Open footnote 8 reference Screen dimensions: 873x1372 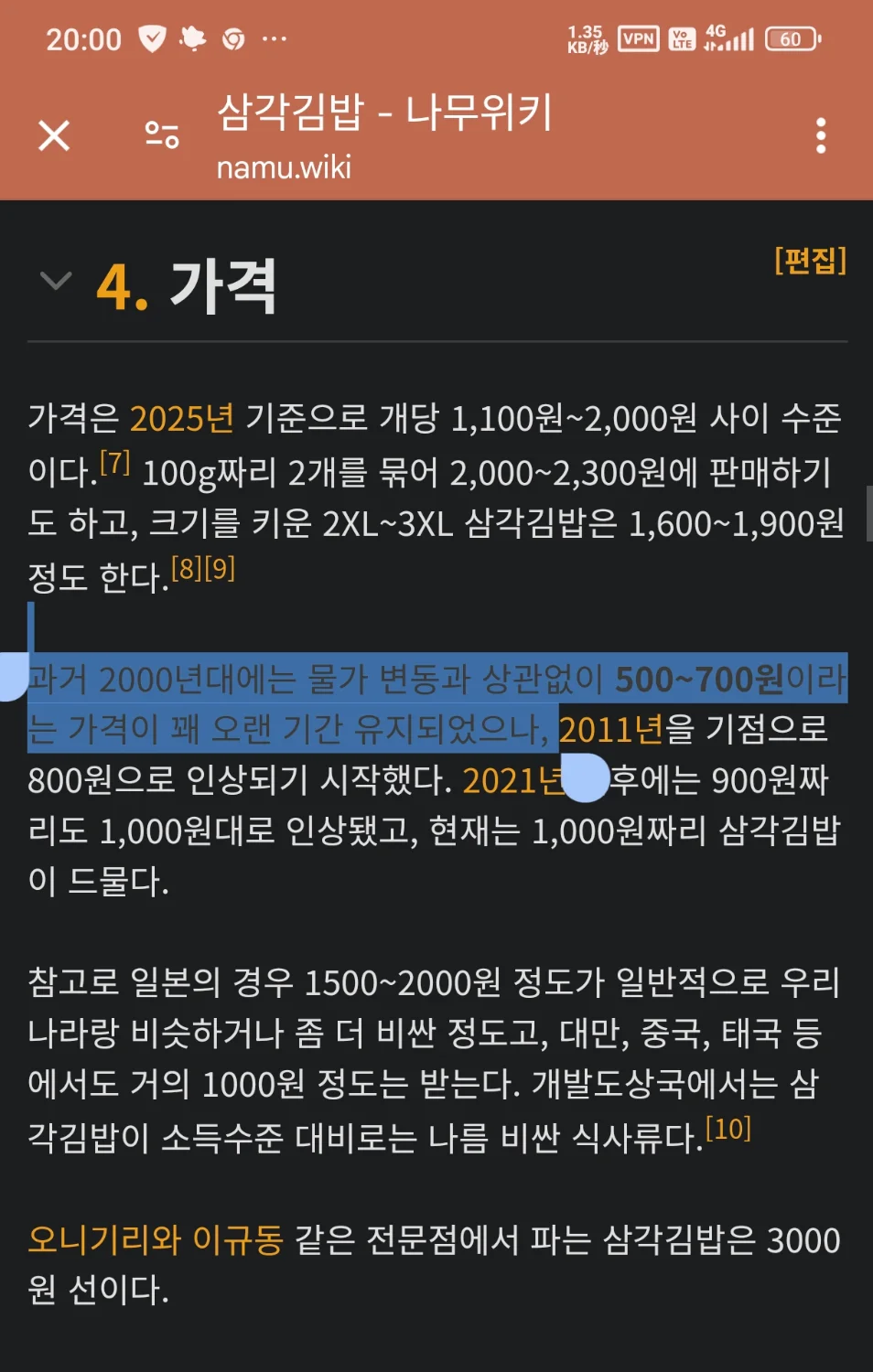pos(188,569)
